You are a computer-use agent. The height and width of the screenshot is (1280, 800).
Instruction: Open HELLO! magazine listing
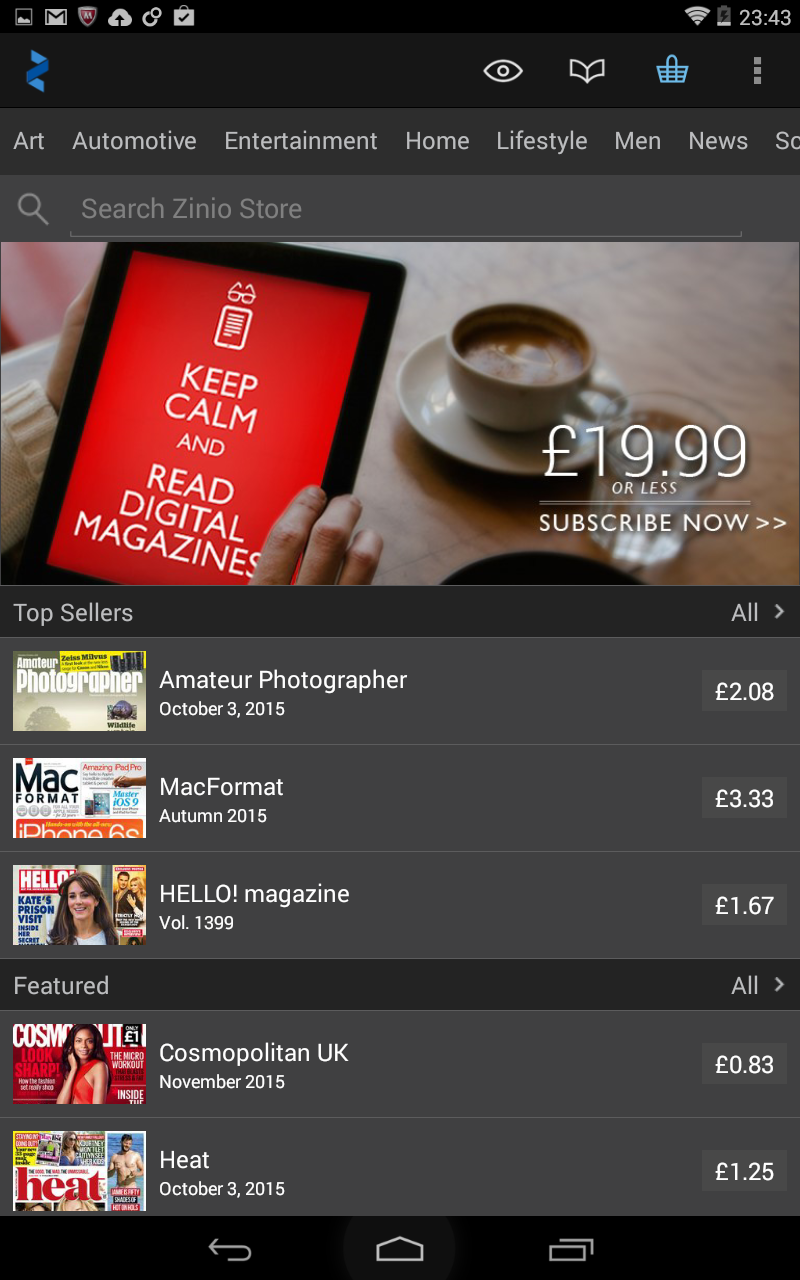click(x=400, y=905)
